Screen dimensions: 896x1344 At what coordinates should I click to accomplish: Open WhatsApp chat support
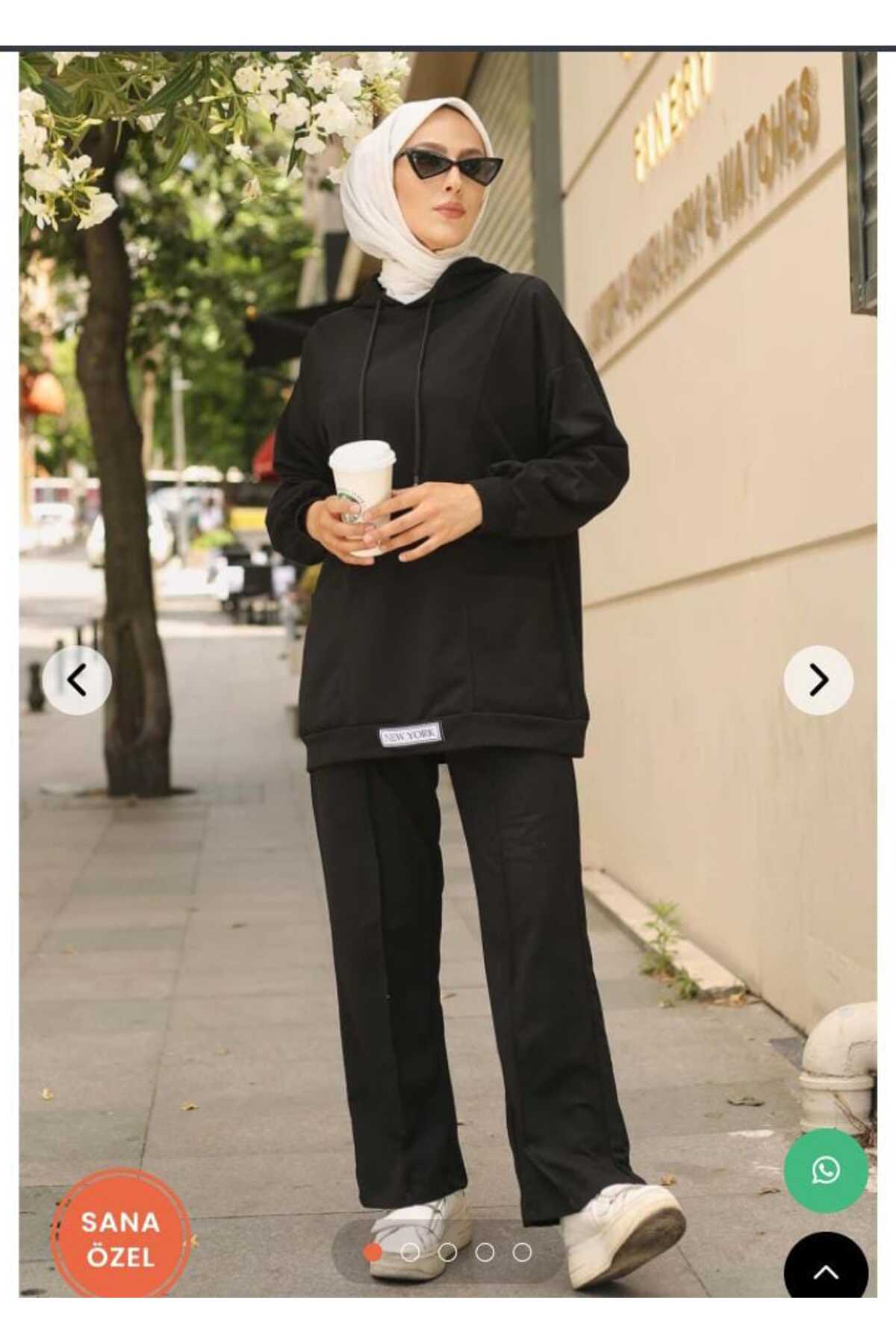coord(826,1171)
